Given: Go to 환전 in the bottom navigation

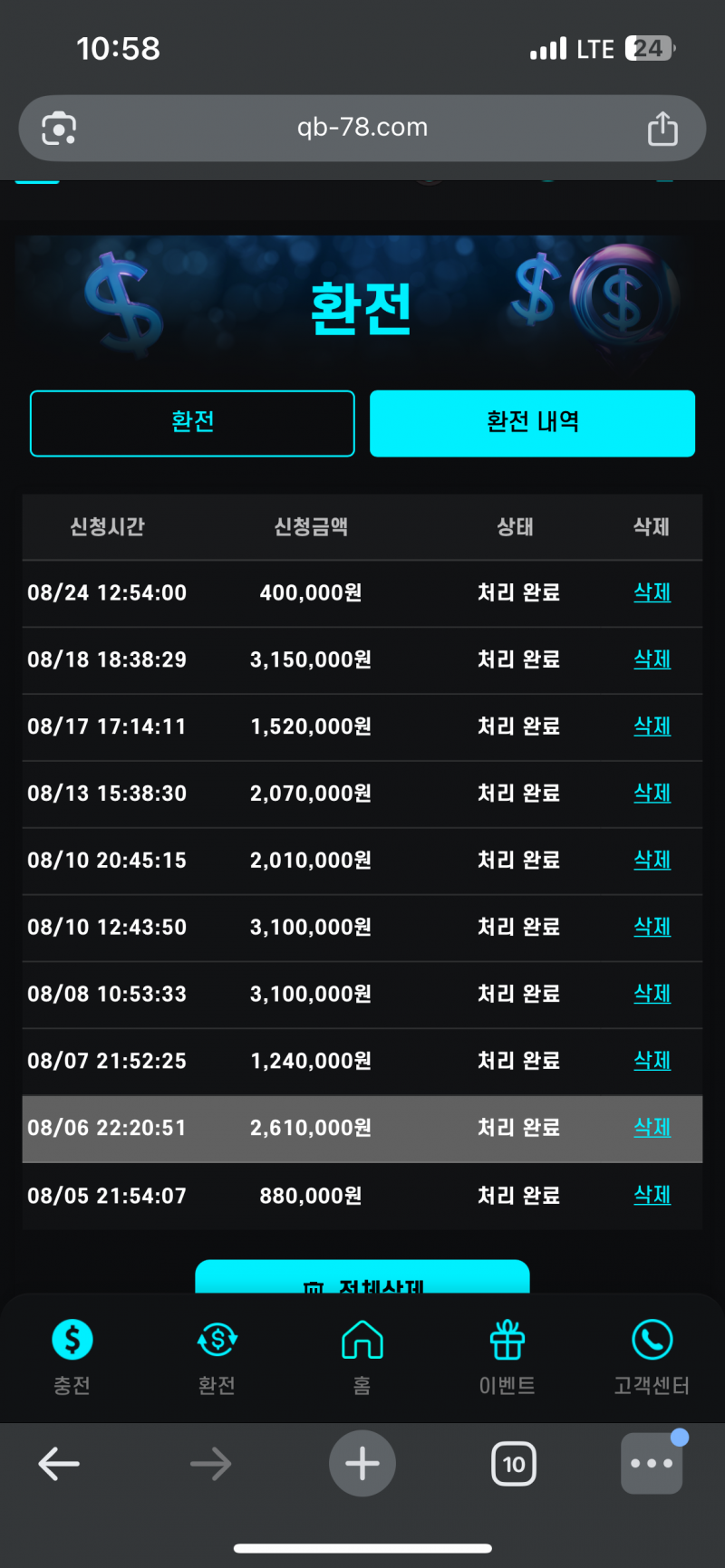Looking at the screenshot, I should (x=217, y=1356).
